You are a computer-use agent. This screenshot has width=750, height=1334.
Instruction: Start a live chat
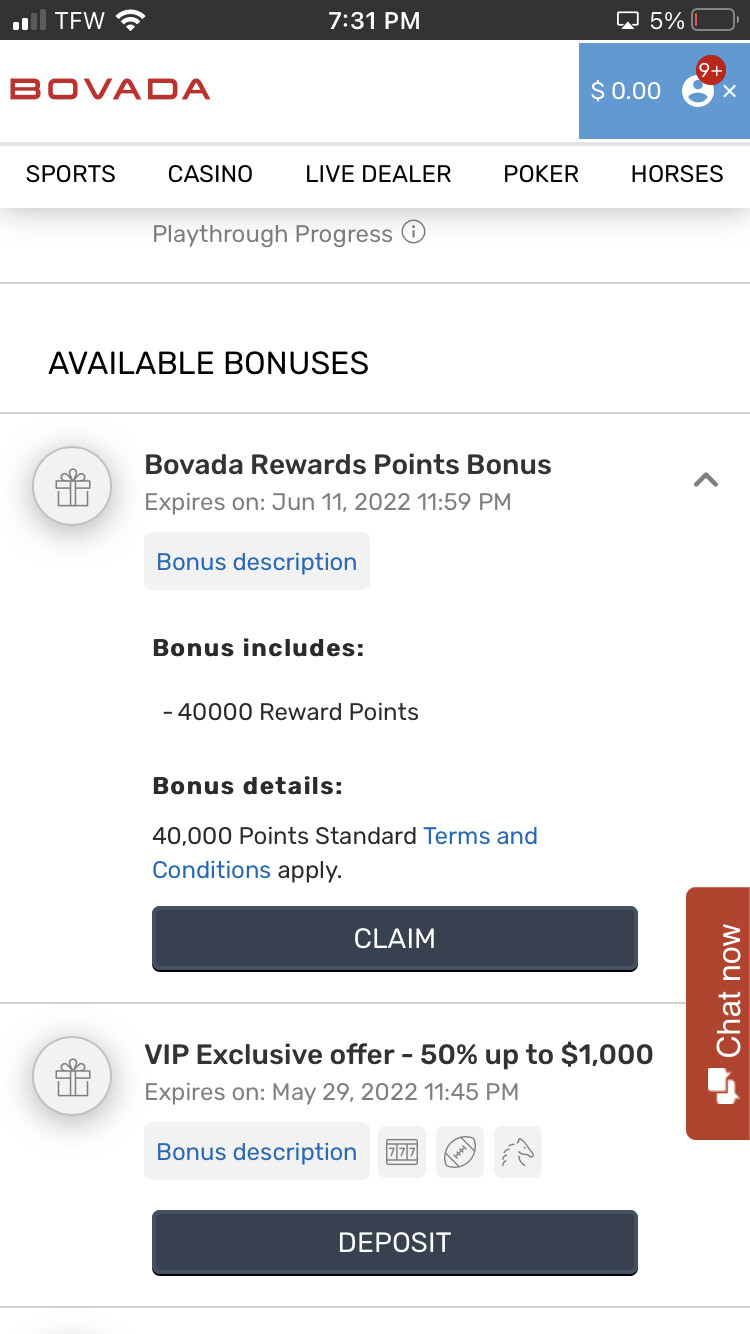[x=718, y=1012]
